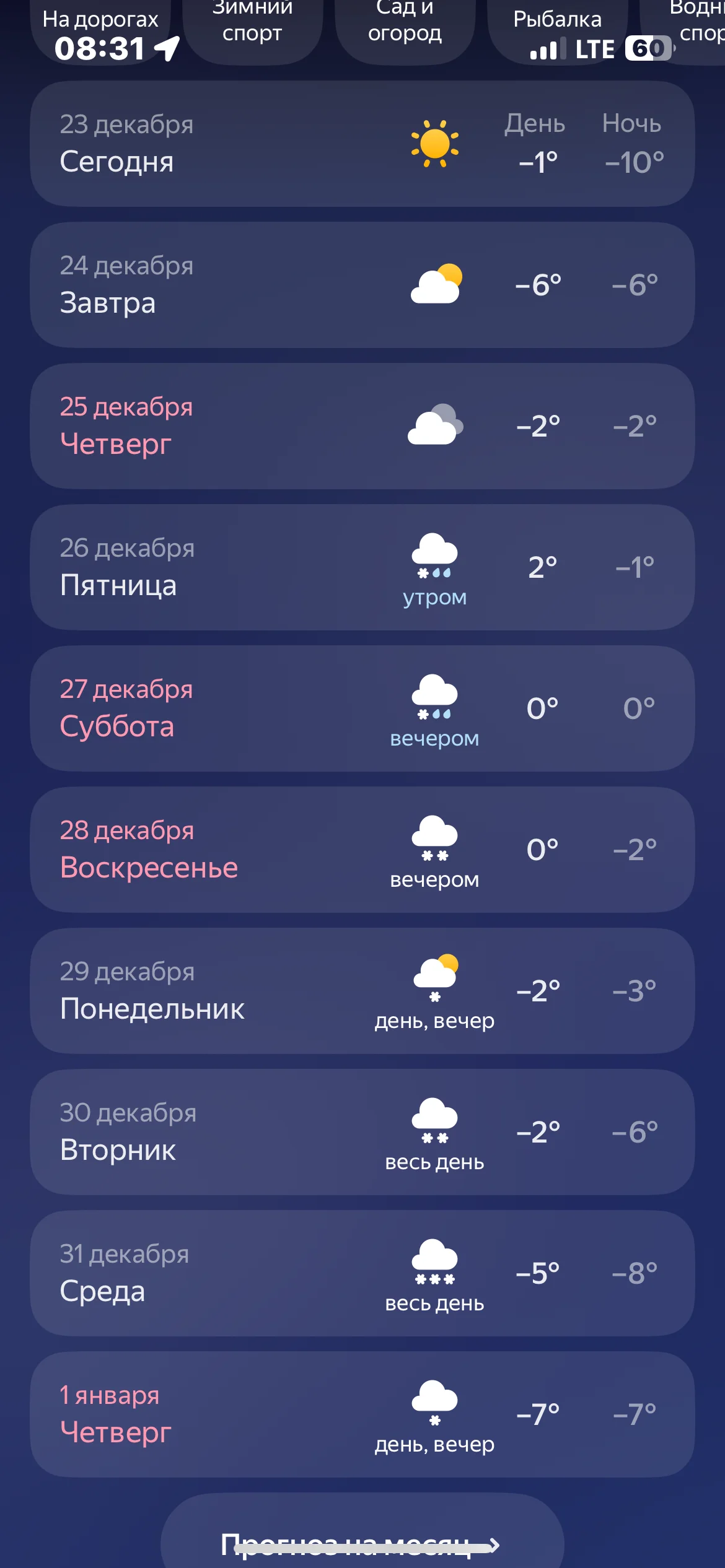View the 25 декабря Thursday forecast
This screenshot has height=1568, width=725.
[x=362, y=426]
